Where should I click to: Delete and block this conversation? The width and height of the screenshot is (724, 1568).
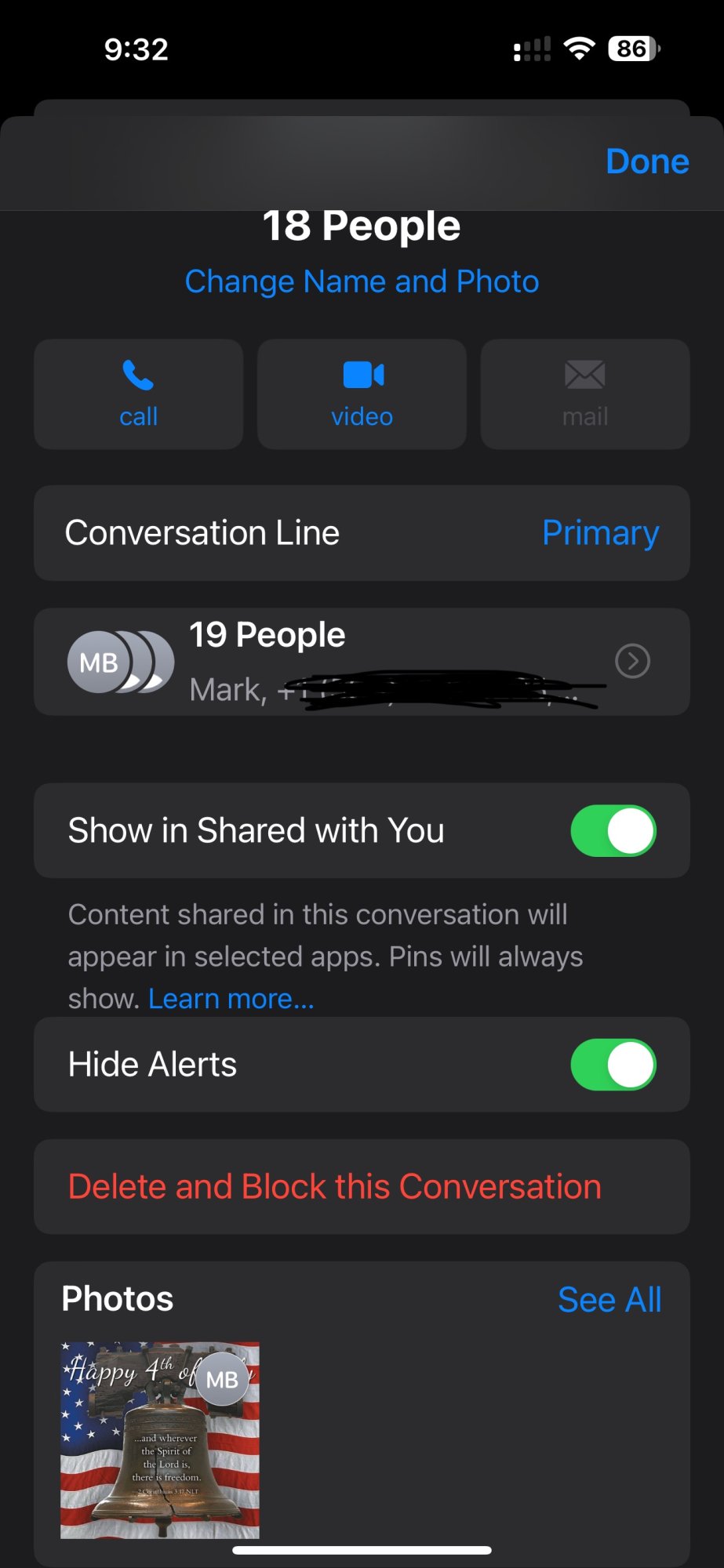pos(335,1187)
